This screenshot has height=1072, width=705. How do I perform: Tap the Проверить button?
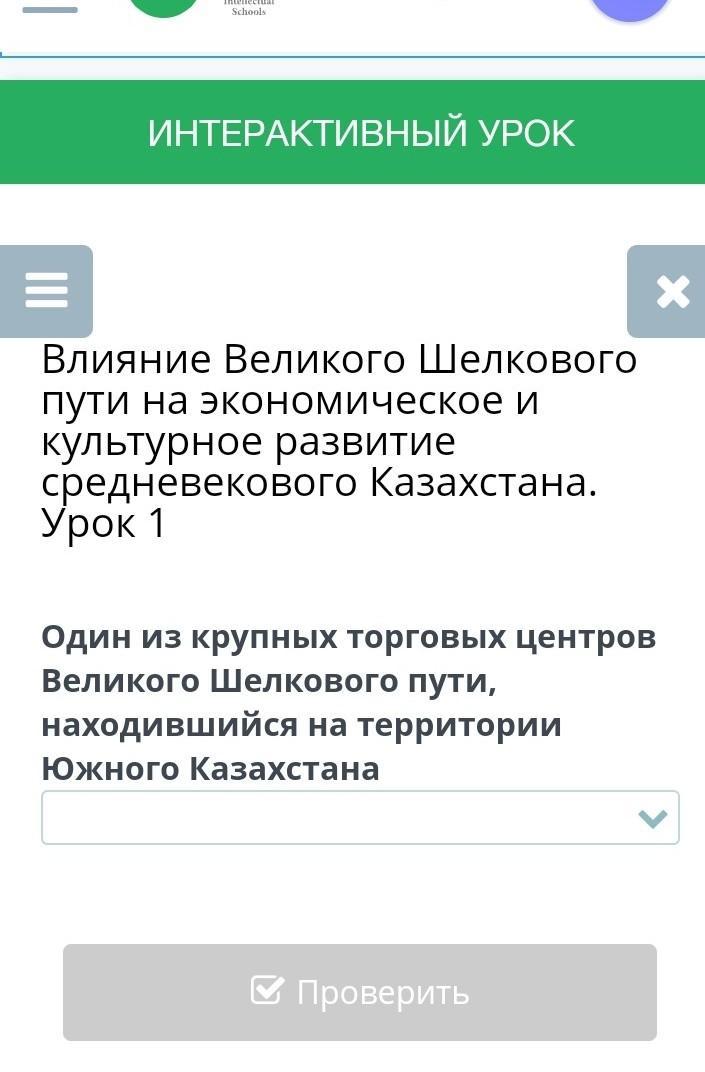[x=360, y=992]
